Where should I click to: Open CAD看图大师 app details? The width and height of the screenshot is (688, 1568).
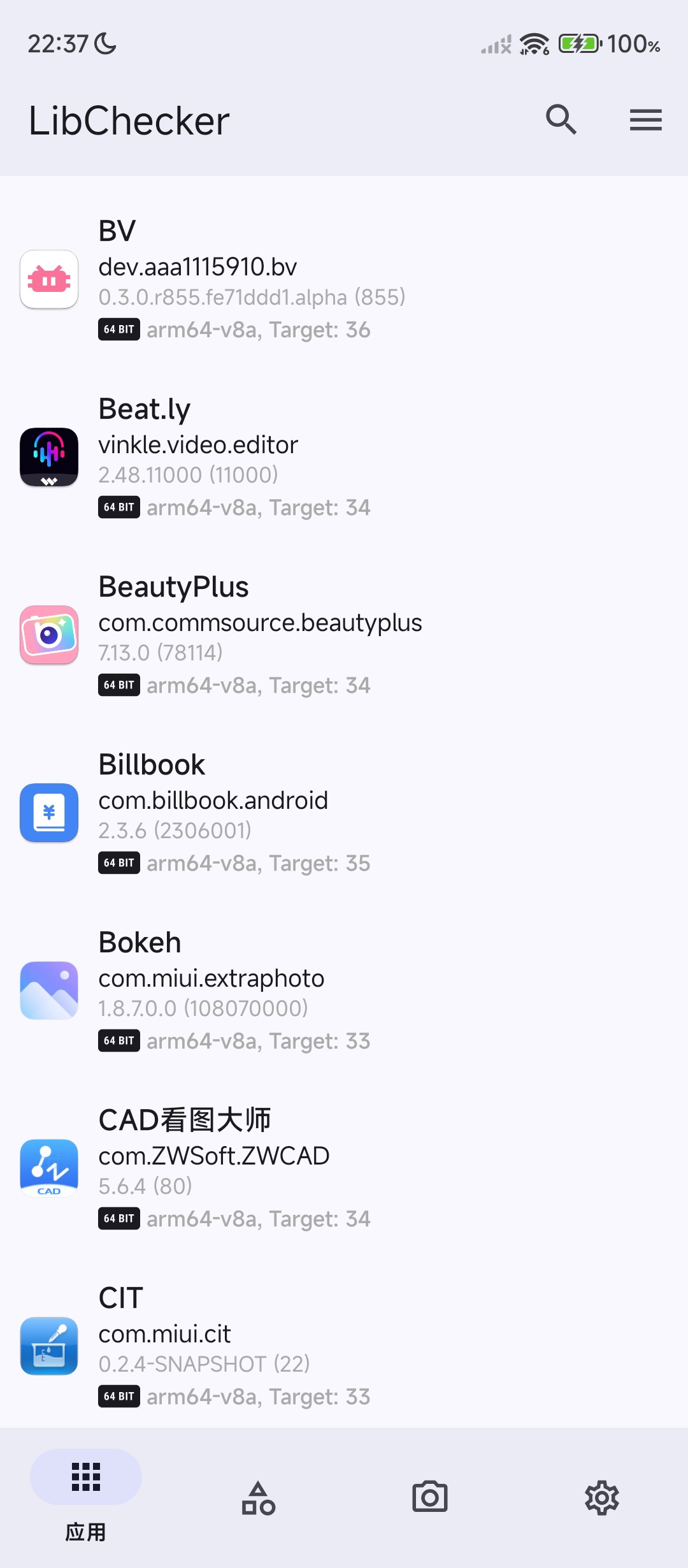coord(344,1168)
